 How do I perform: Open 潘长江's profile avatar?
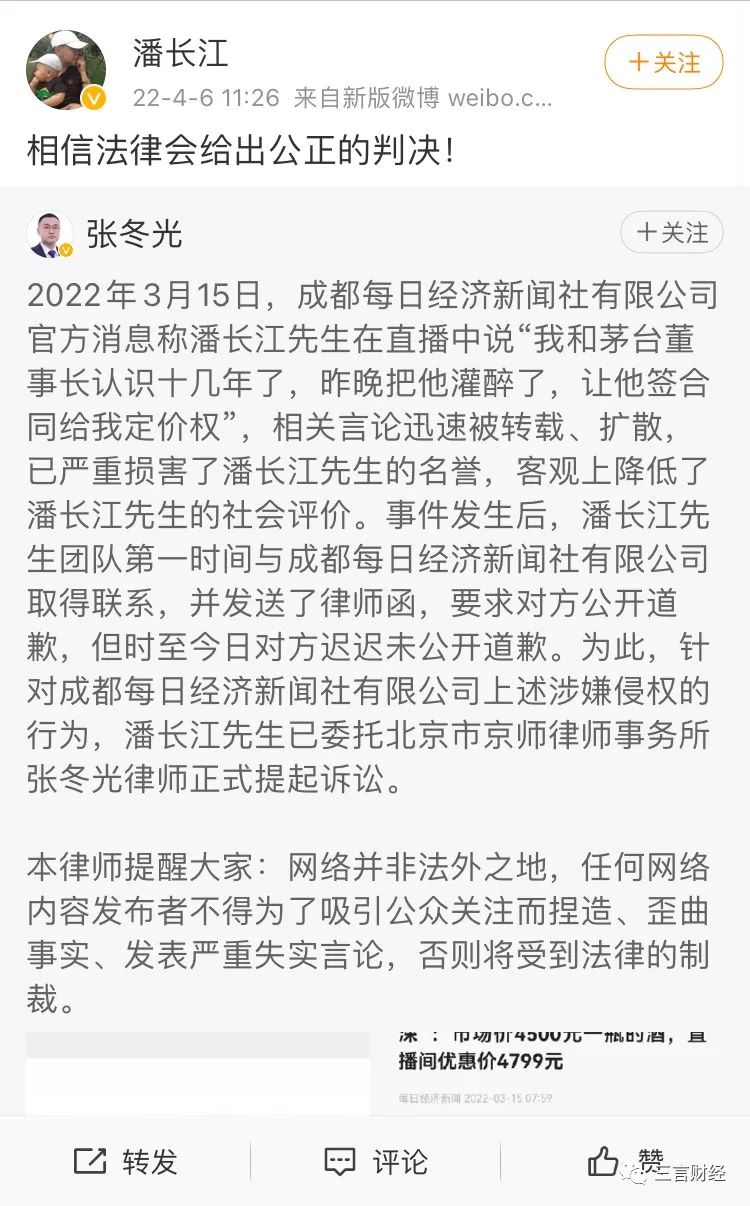(x=66, y=69)
